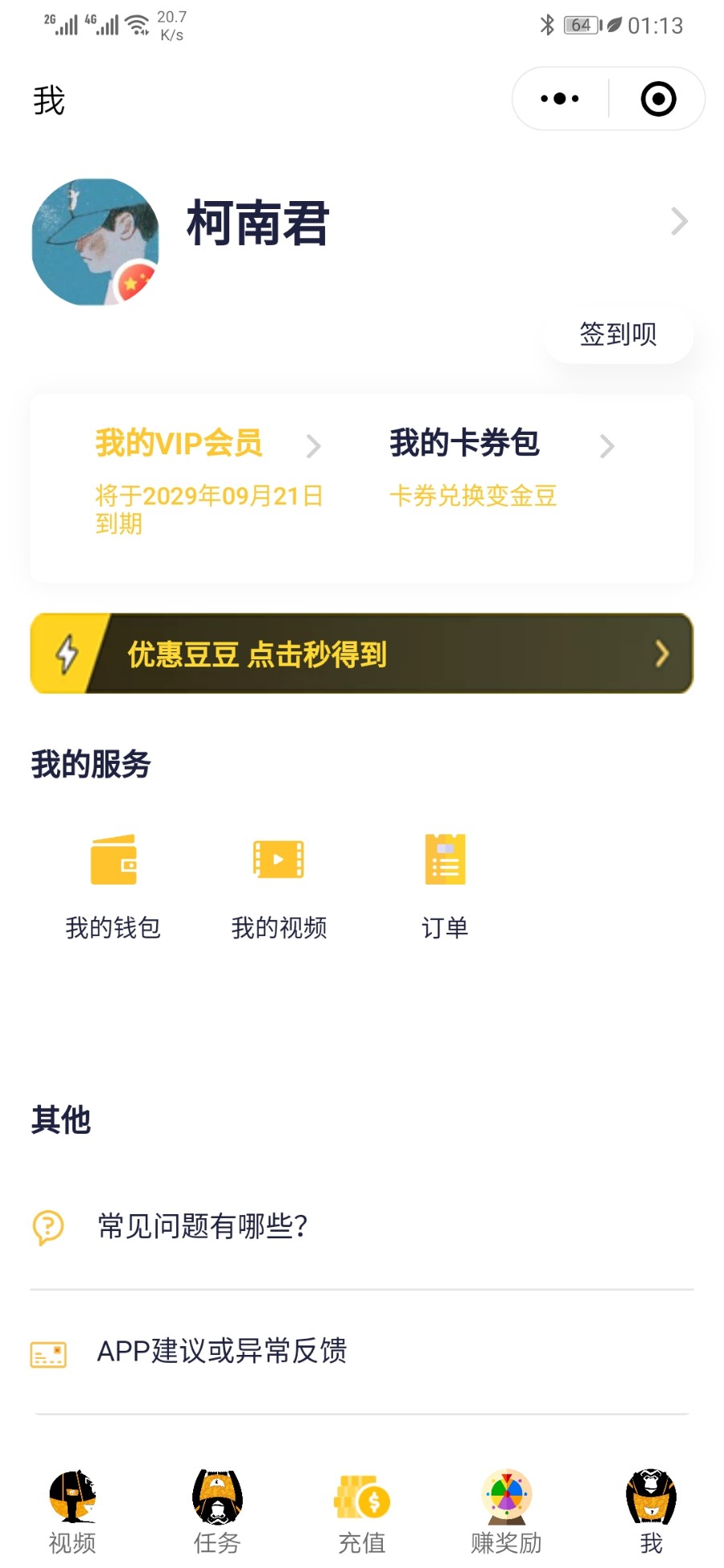Open 我的钱包 wallet icon

pyautogui.click(x=113, y=860)
